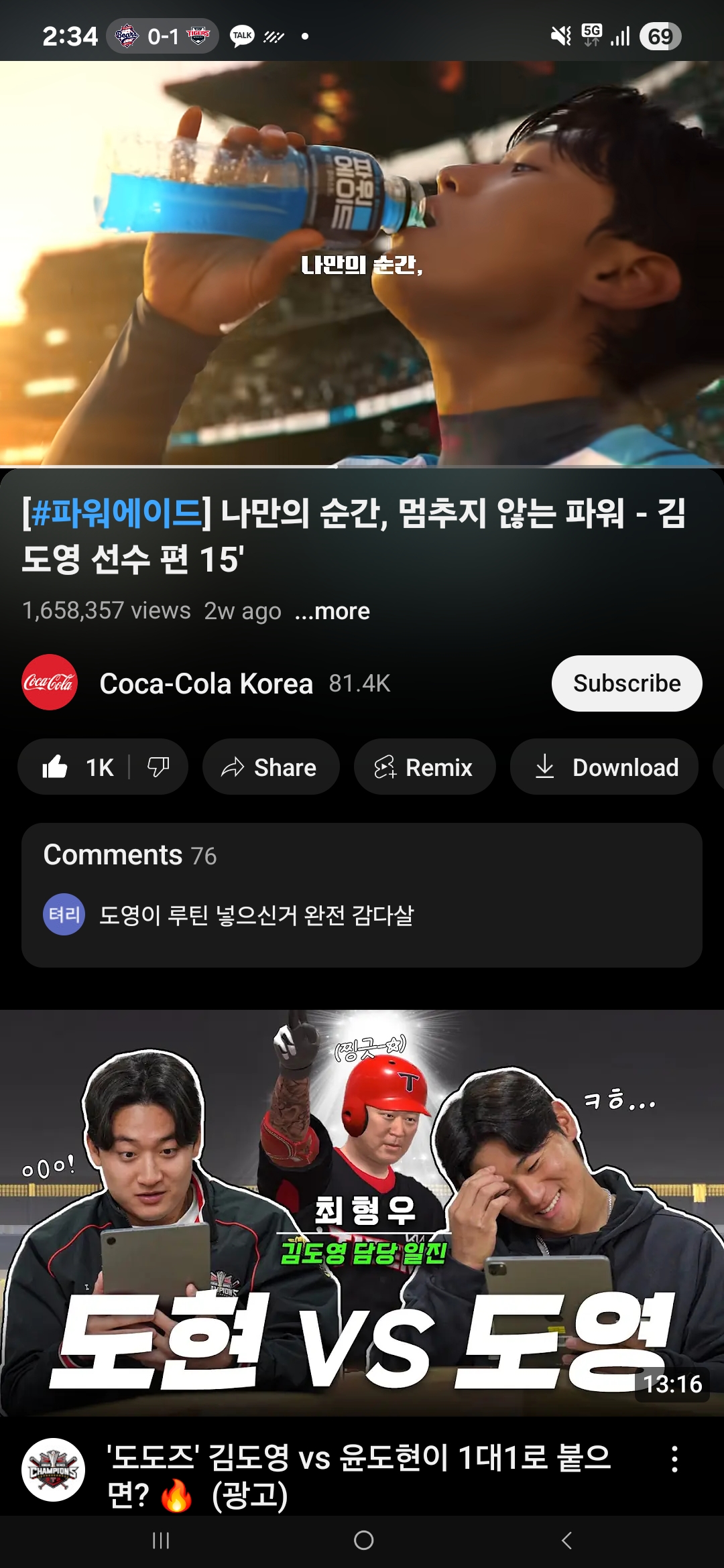
Task: Tap the video player showing the Powerade ad
Action: click(x=362, y=263)
